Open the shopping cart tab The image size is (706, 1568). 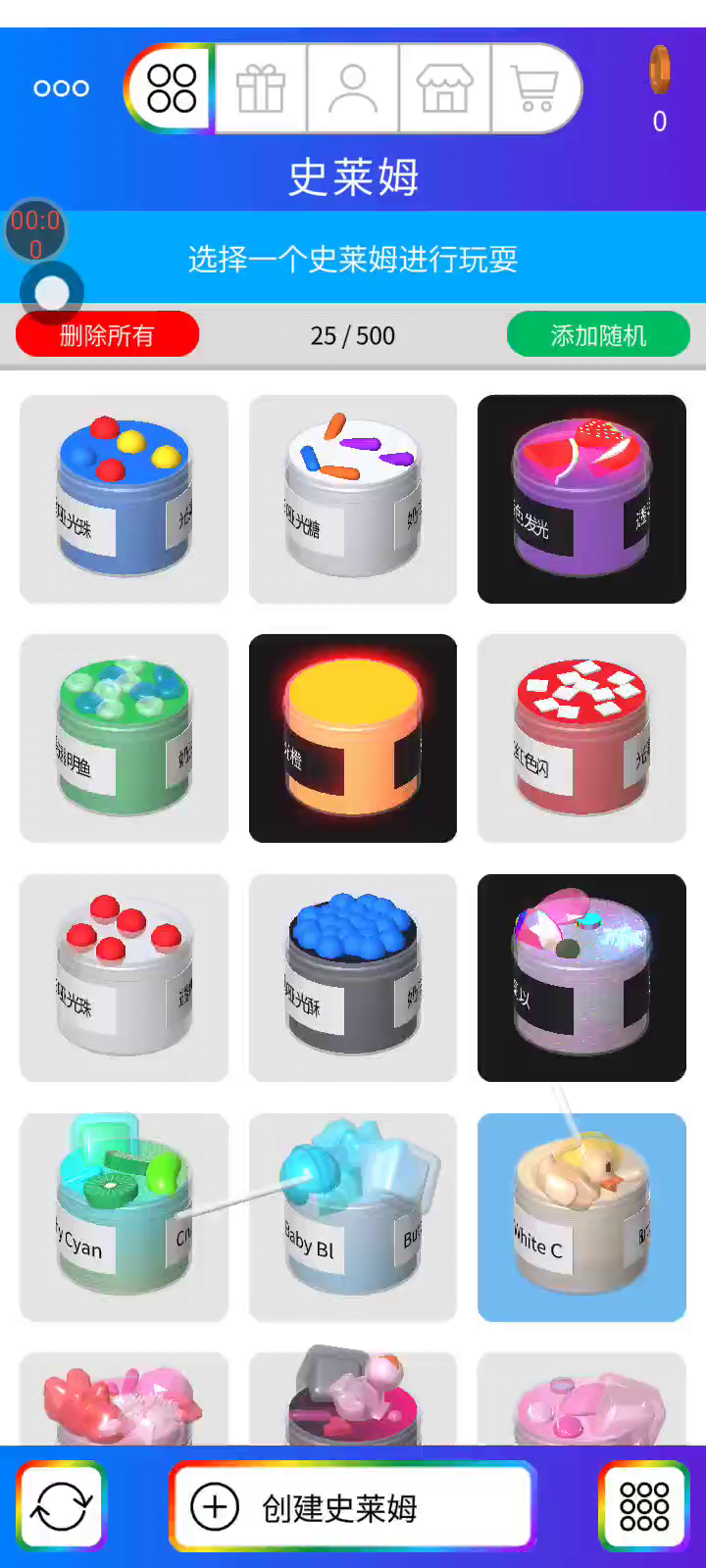[535, 88]
